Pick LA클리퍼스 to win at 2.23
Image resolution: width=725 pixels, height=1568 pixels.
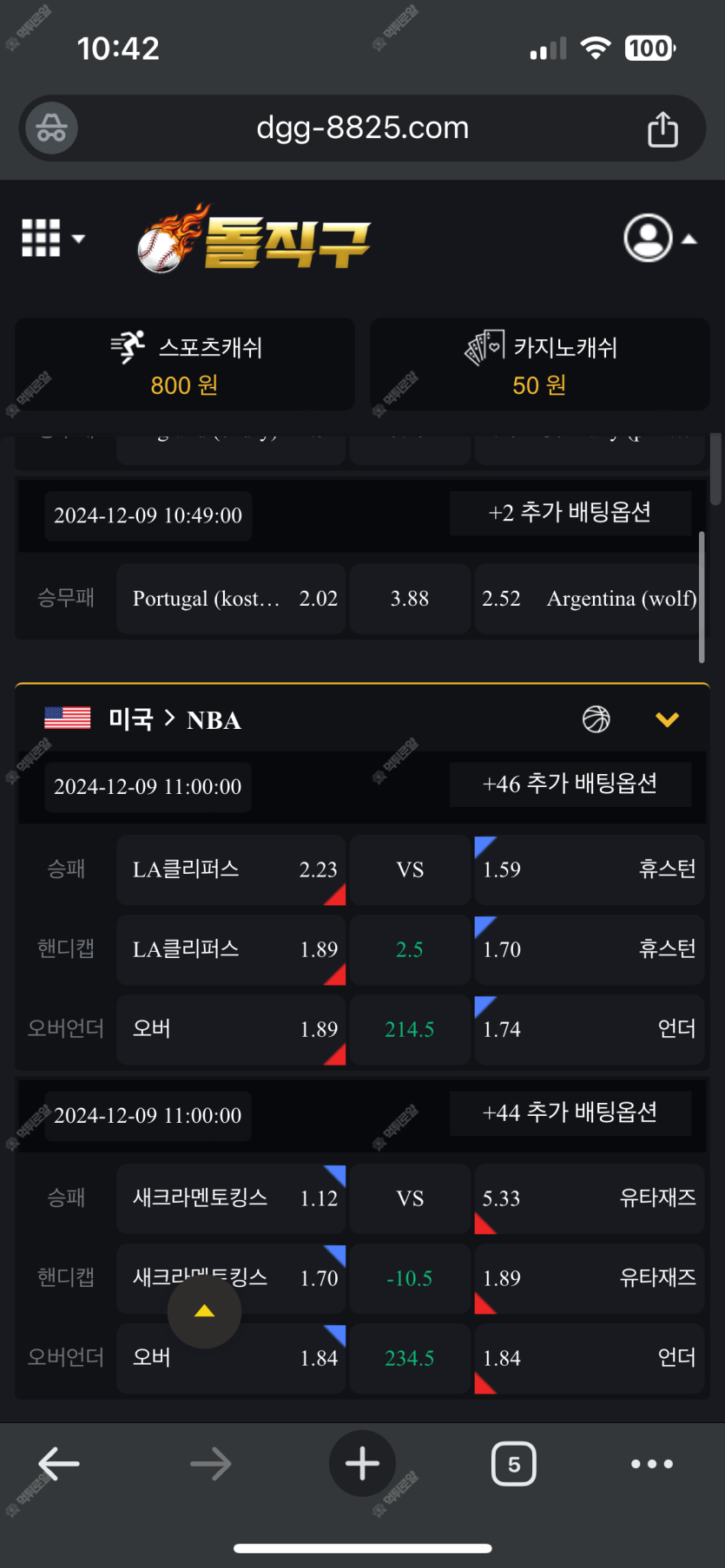click(231, 869)
